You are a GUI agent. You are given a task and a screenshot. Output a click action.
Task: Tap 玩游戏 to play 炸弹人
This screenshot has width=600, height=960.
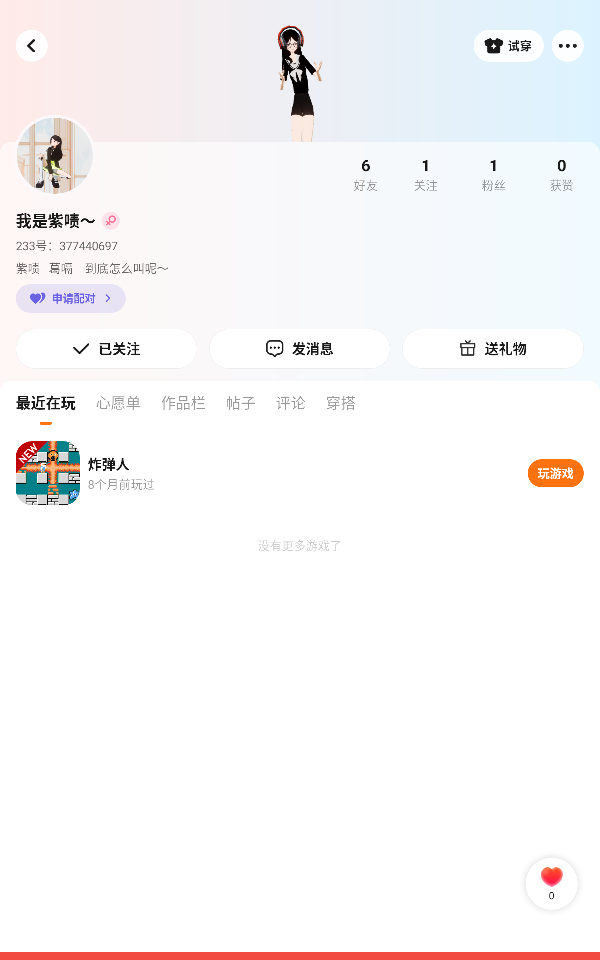coord(555,473)
